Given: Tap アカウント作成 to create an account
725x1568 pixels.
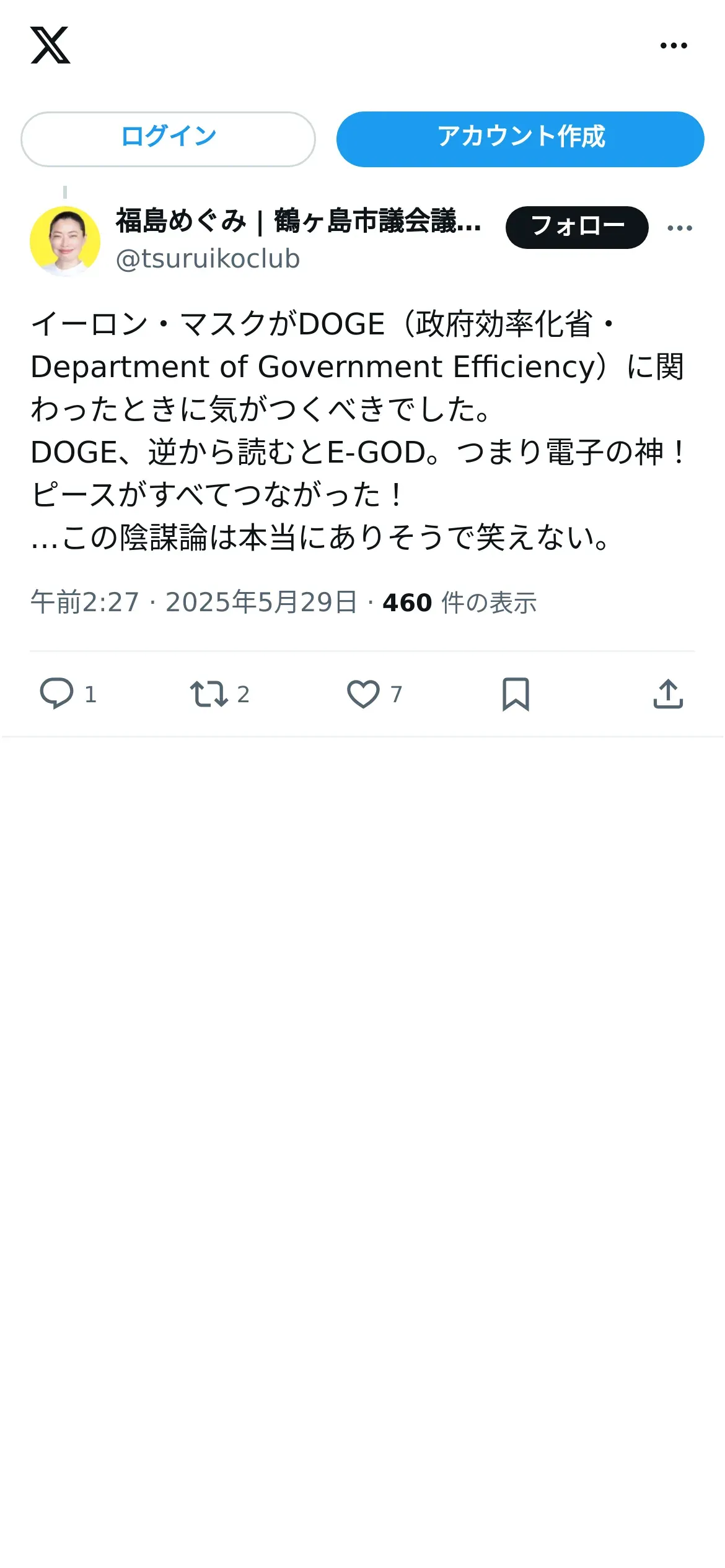Looking at the screenshot, I should [x=521, y=139].
